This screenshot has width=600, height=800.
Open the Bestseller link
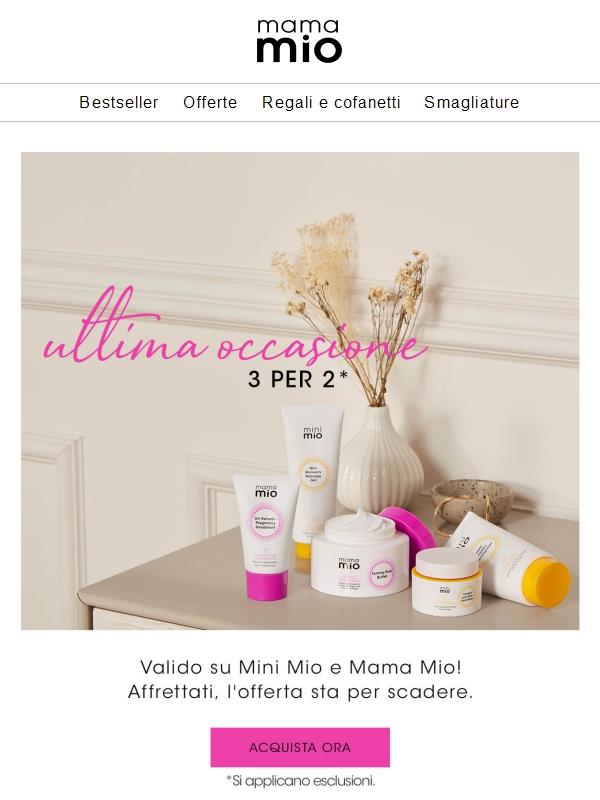pos(119,103)
